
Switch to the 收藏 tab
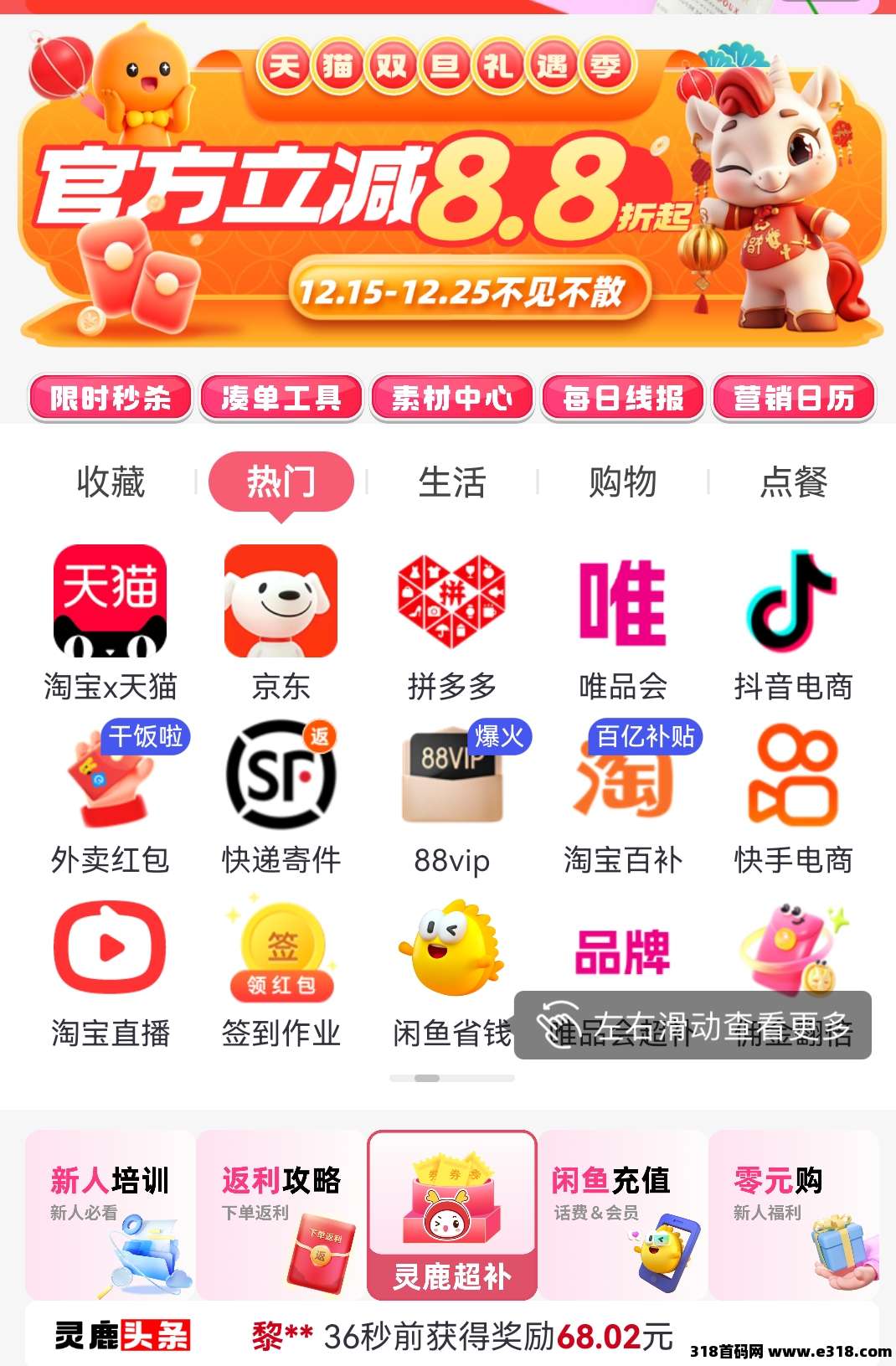coord(111,482)
